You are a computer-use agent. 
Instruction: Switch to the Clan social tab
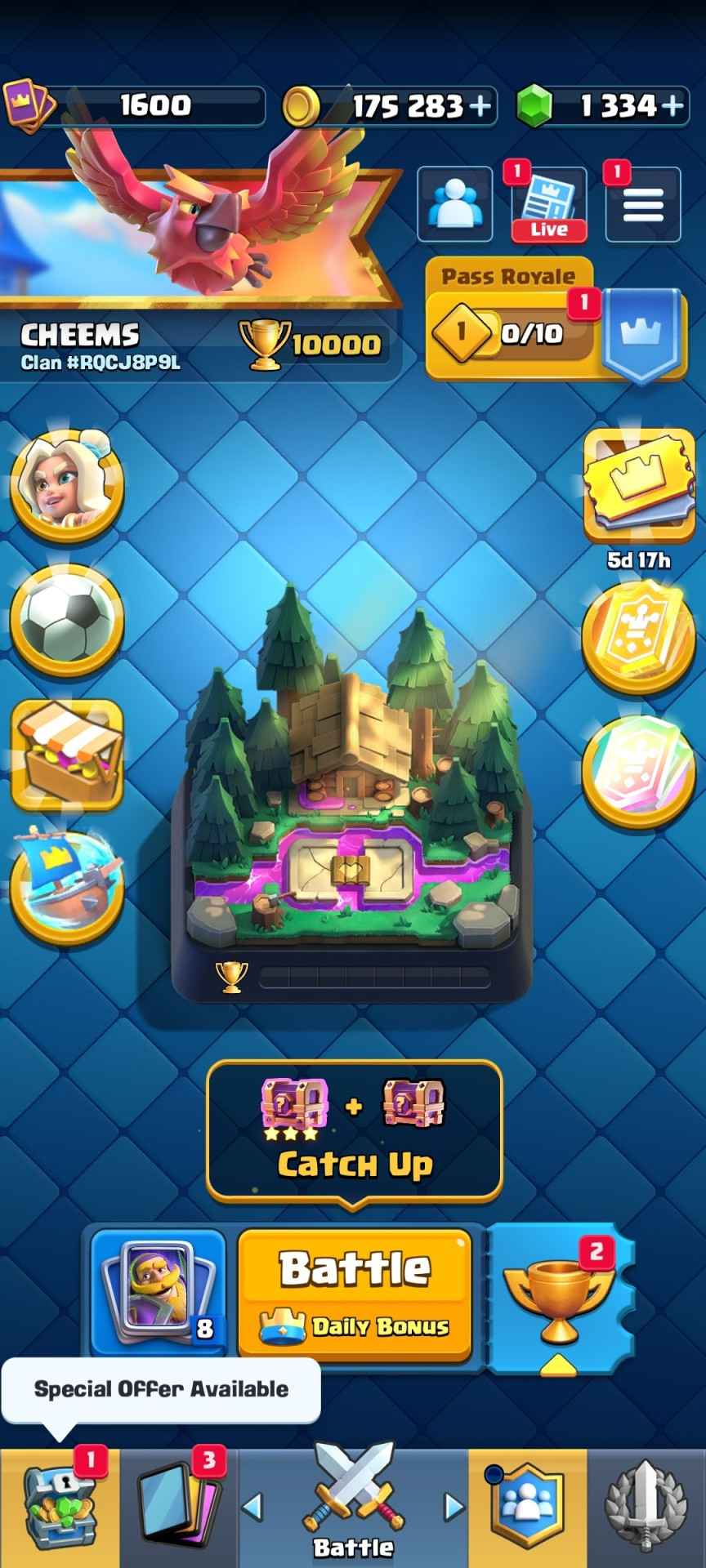coord(528,1508)
